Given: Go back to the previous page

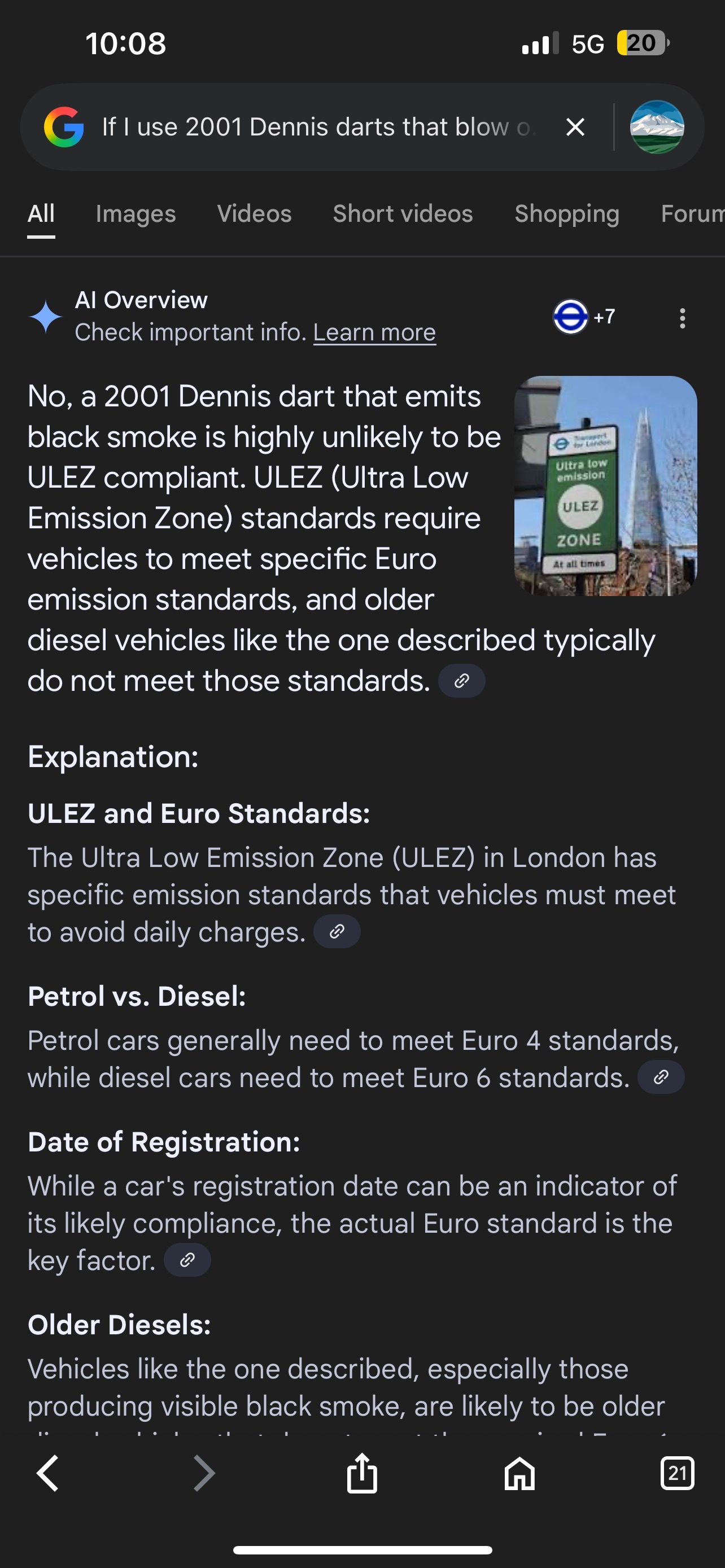Looking at the screenshot, I should point(47,1474).
